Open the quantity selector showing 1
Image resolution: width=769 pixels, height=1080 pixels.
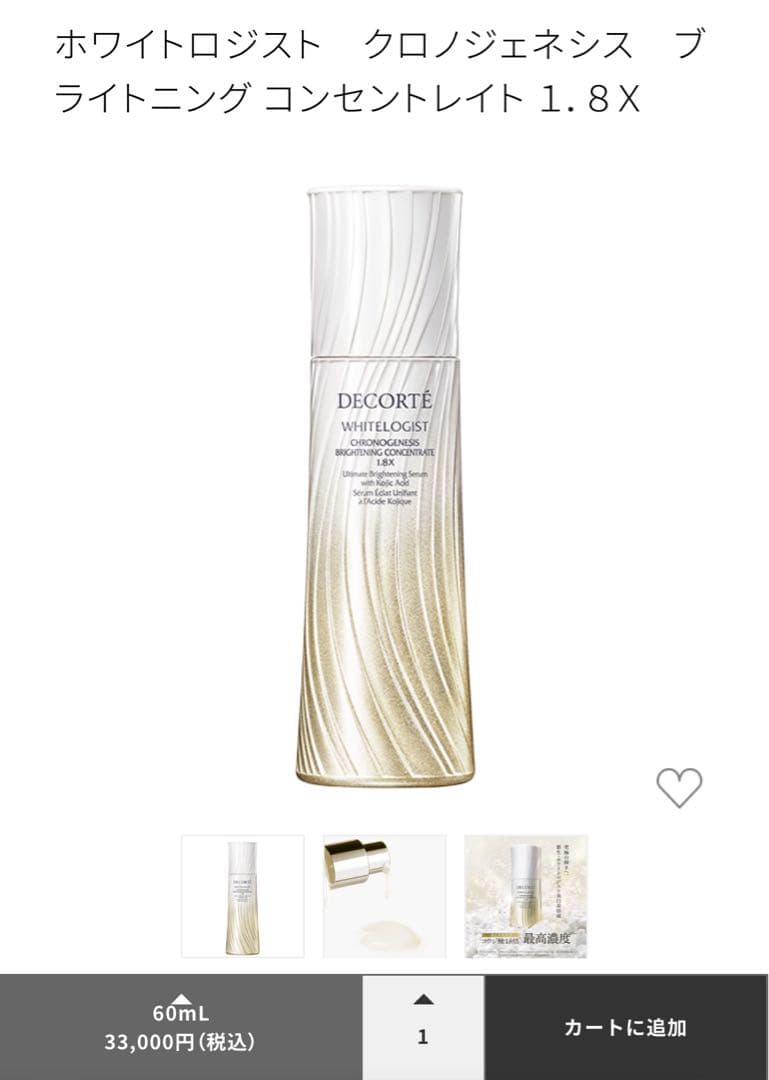423,1027
